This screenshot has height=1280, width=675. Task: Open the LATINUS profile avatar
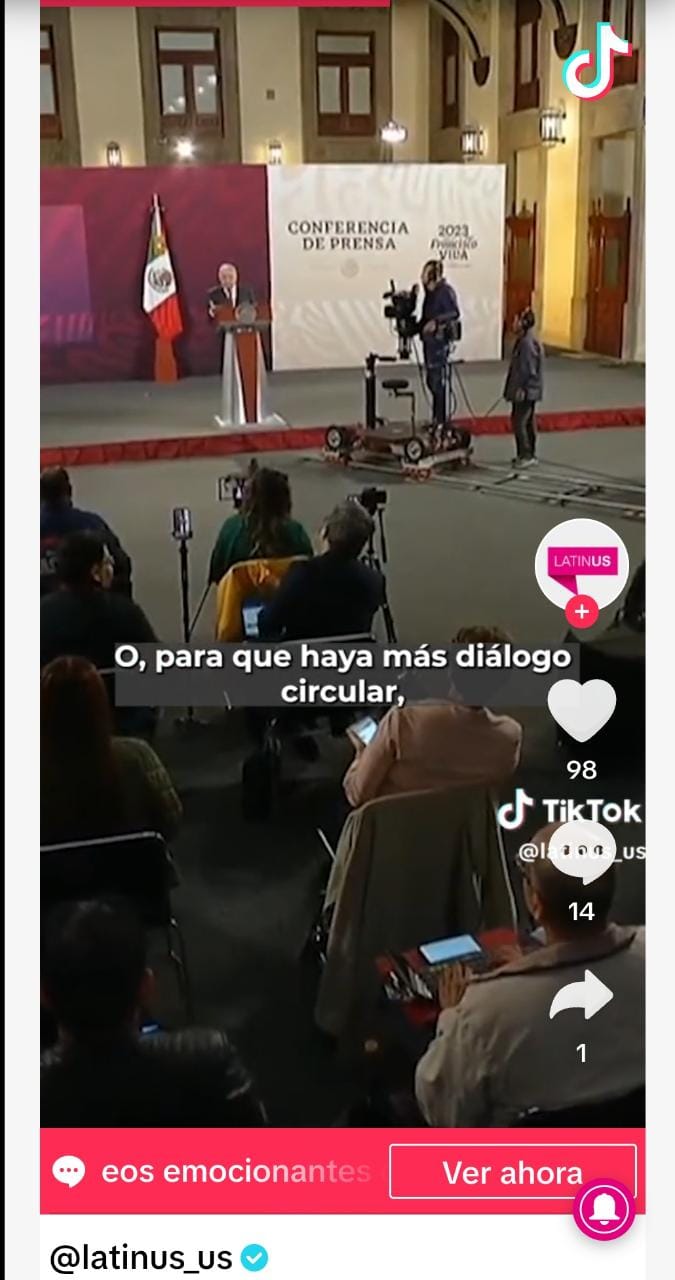click(x=582, y=565)
